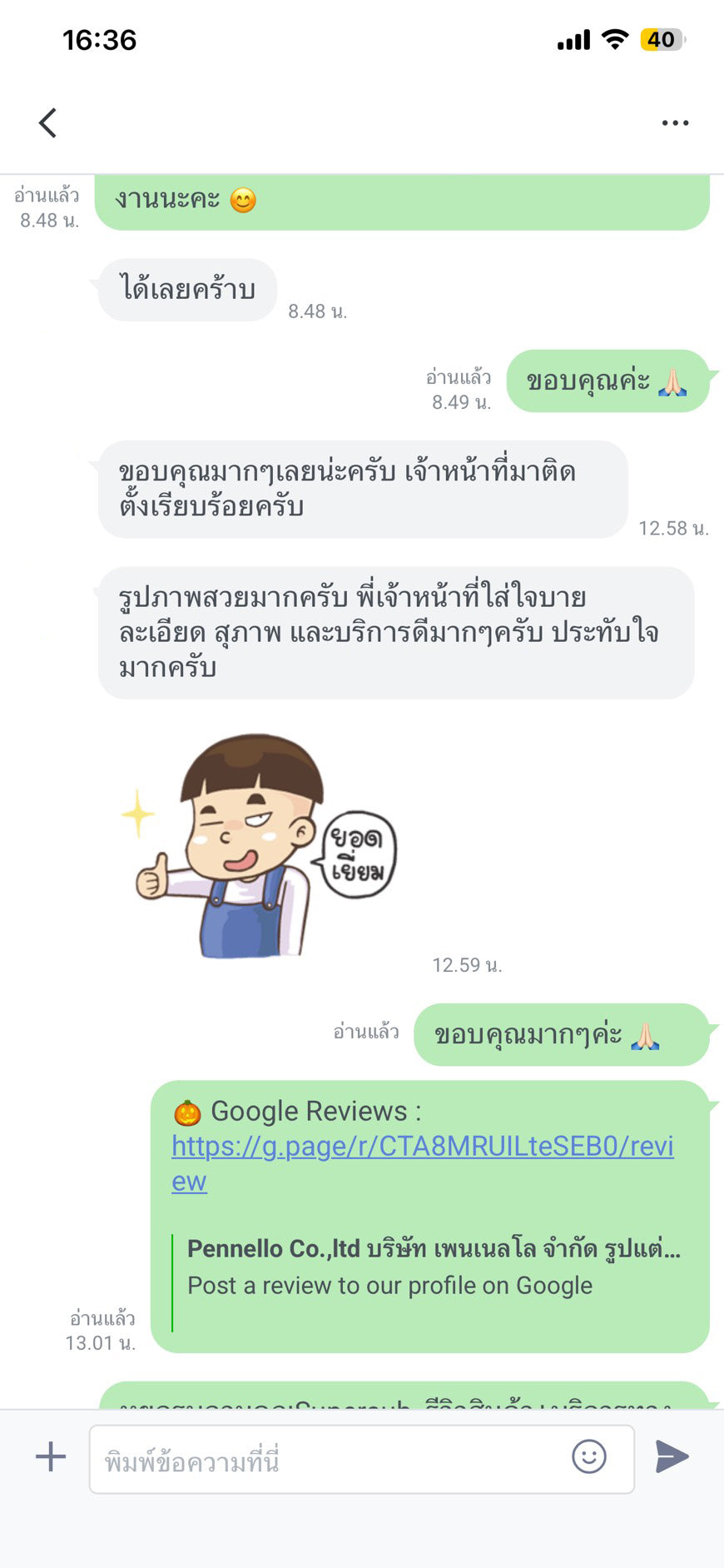The width and height of the screenshot is (724, 1568).
Task: Send the message with arrow icon
Action: tap(672, 1456)
